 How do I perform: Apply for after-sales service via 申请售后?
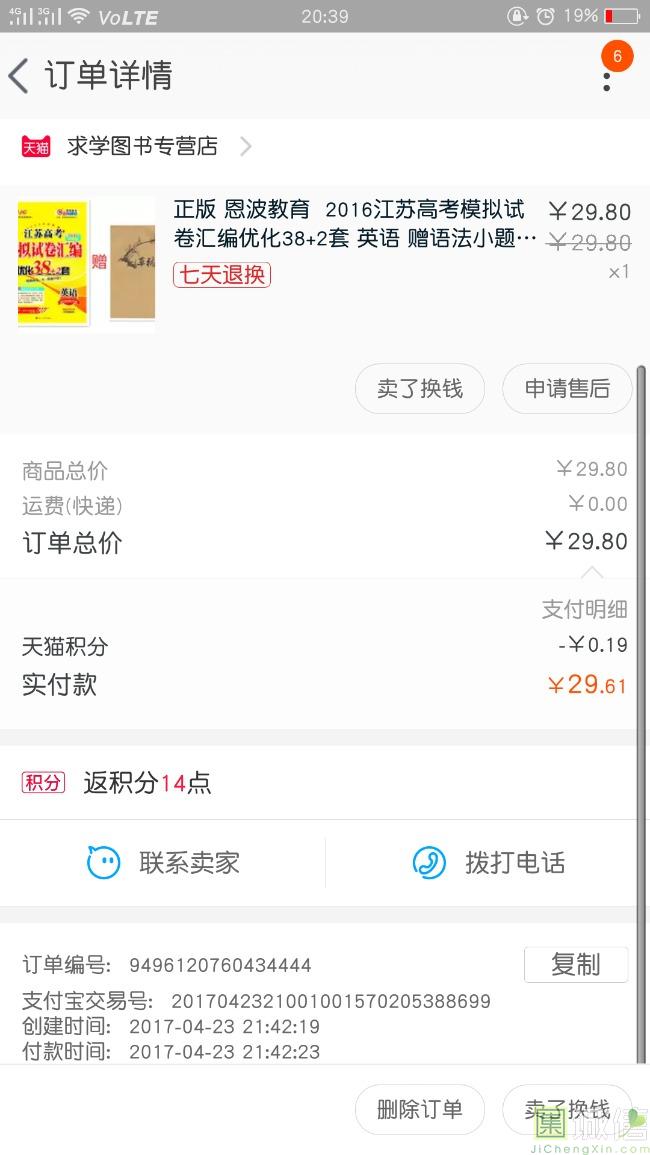(x=567, y=389)
